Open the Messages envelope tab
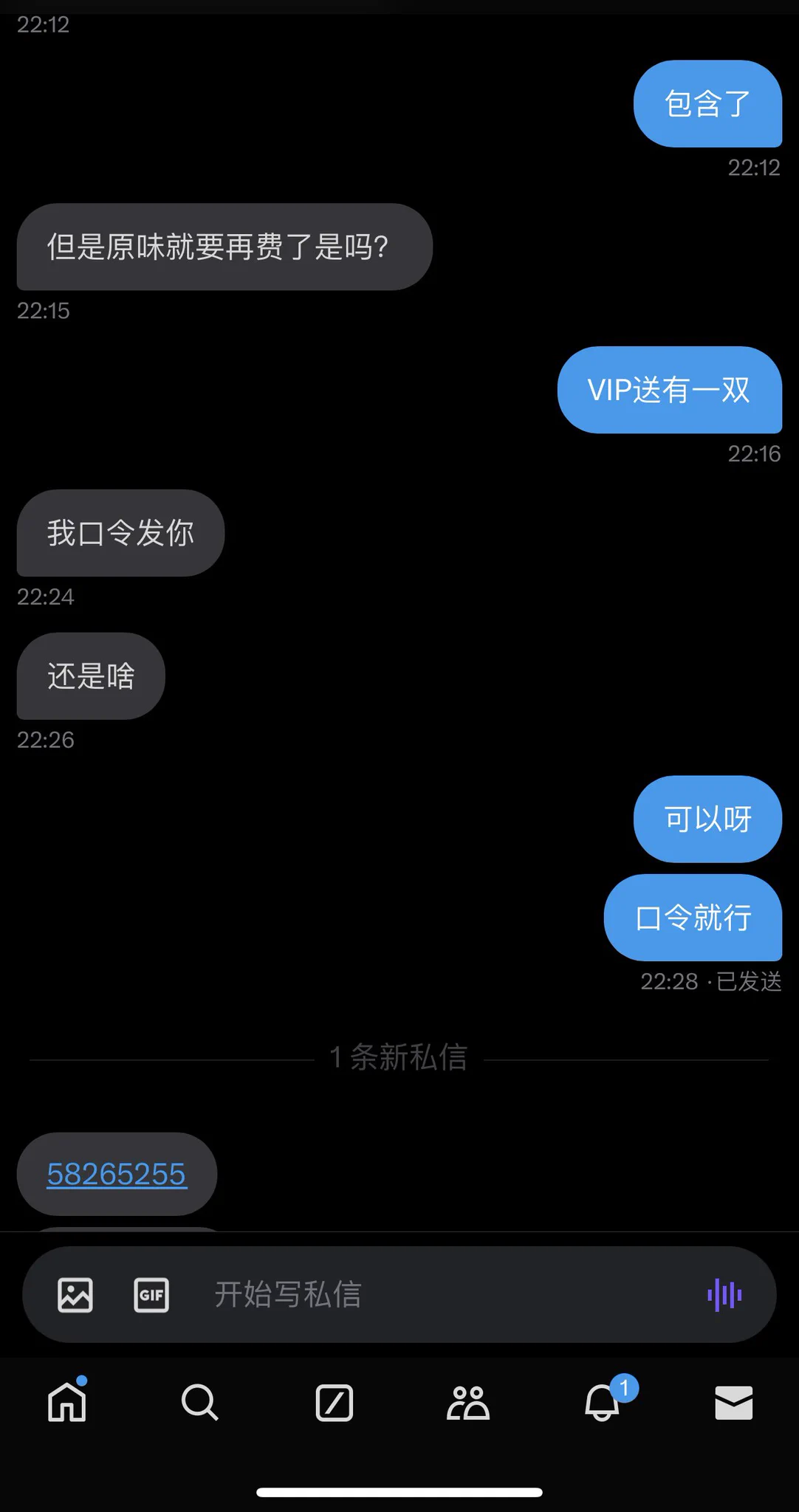799x1512 pixels. (734, 1402)
